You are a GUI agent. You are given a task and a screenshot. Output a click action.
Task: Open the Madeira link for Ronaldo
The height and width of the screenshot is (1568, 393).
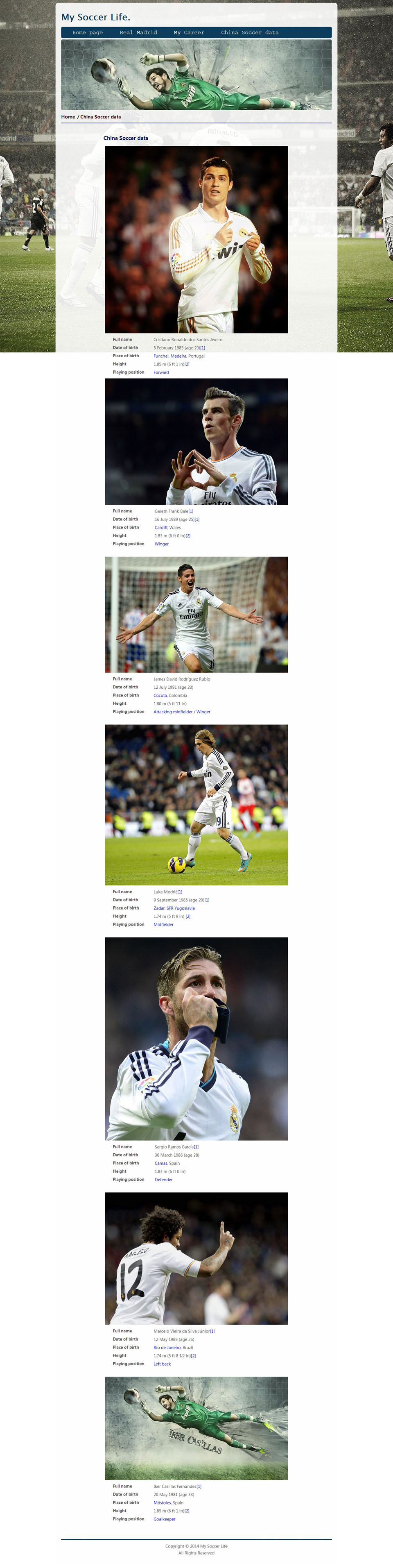click(x=178, y=356)
